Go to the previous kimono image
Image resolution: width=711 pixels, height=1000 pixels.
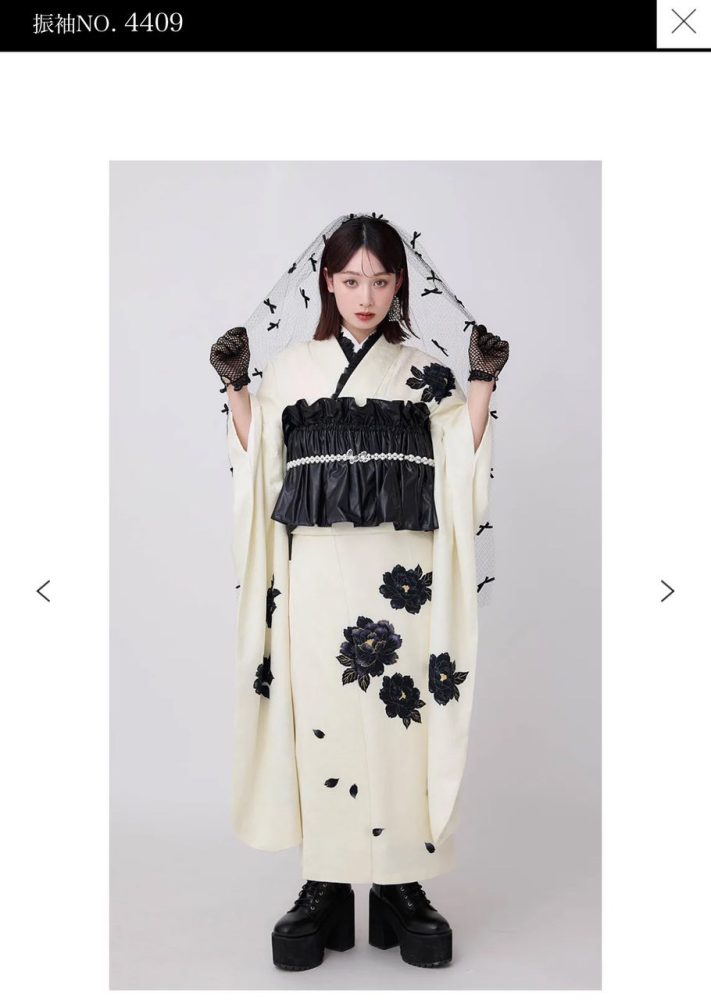click(x=43, y=591)
